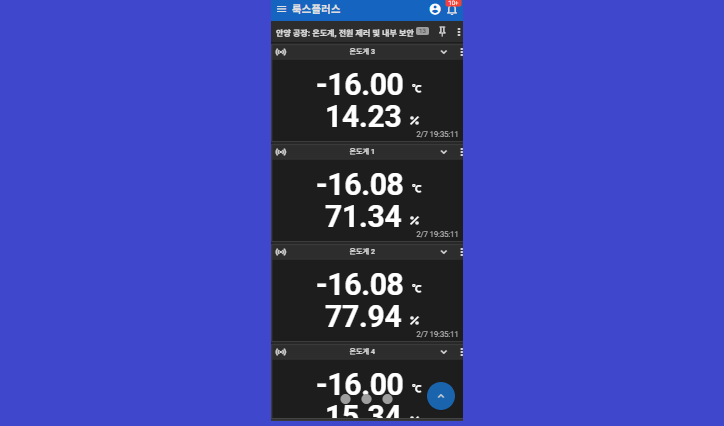Tap the blue scroll-to-top button
This screenshot has height=426, width=724.
441,396
